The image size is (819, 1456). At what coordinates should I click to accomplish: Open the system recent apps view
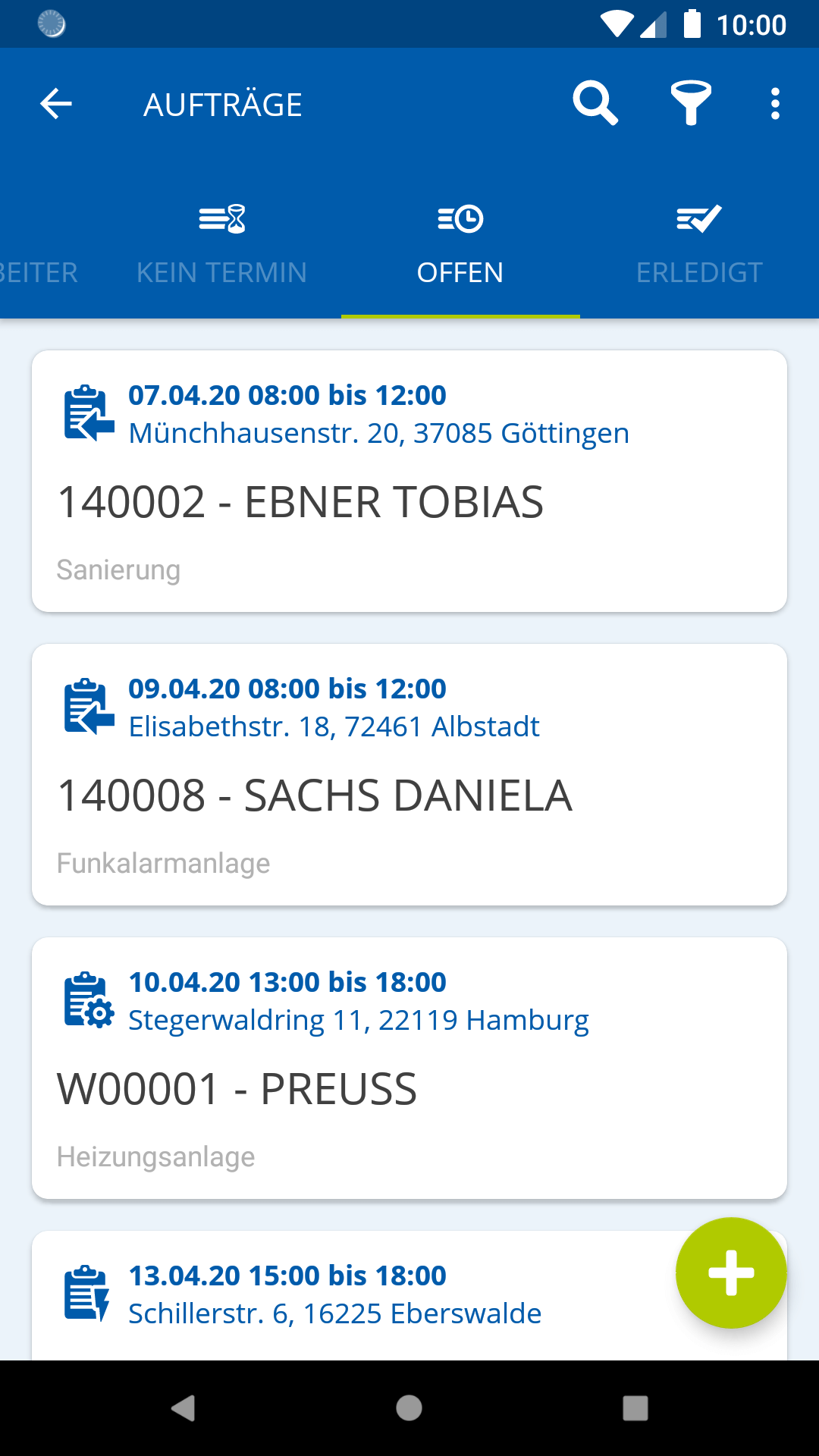[635, 1408]
